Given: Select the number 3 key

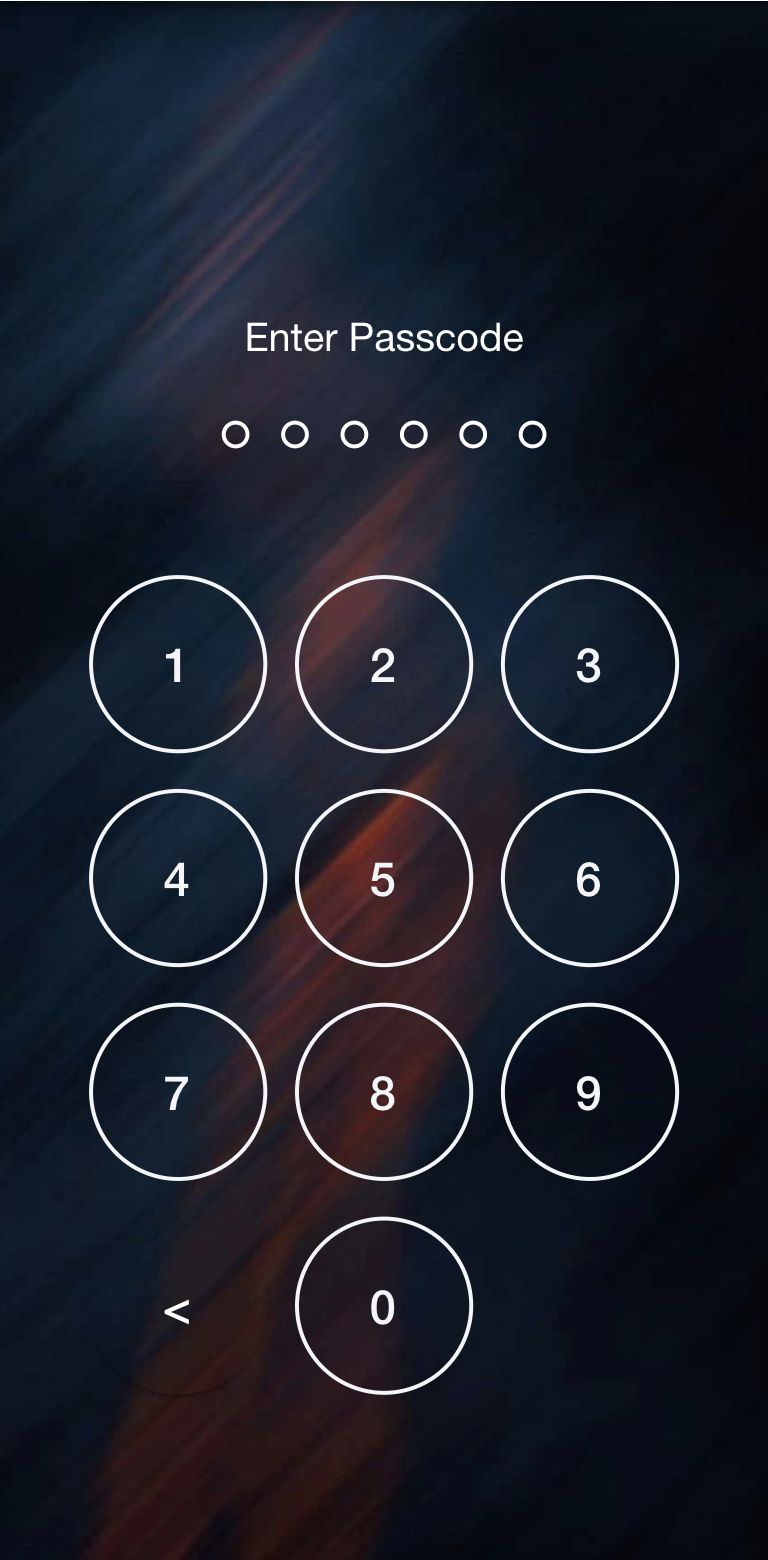Looking at the screenshot, I should pos(590,664).
